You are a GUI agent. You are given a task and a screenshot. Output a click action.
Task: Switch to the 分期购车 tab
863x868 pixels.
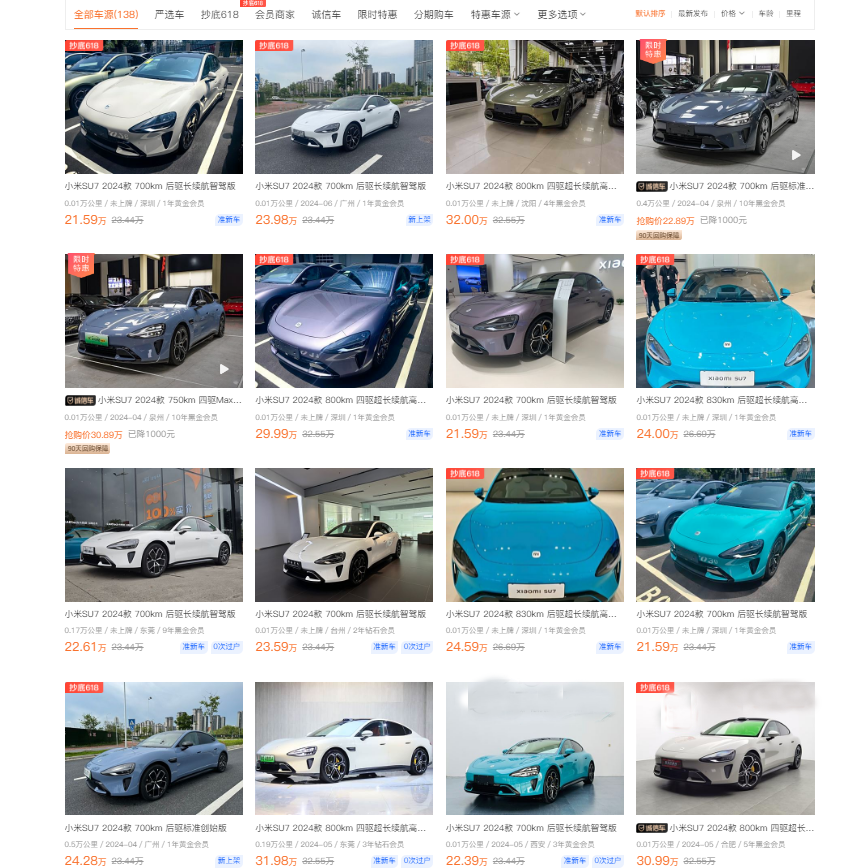(x=433, y=15)
